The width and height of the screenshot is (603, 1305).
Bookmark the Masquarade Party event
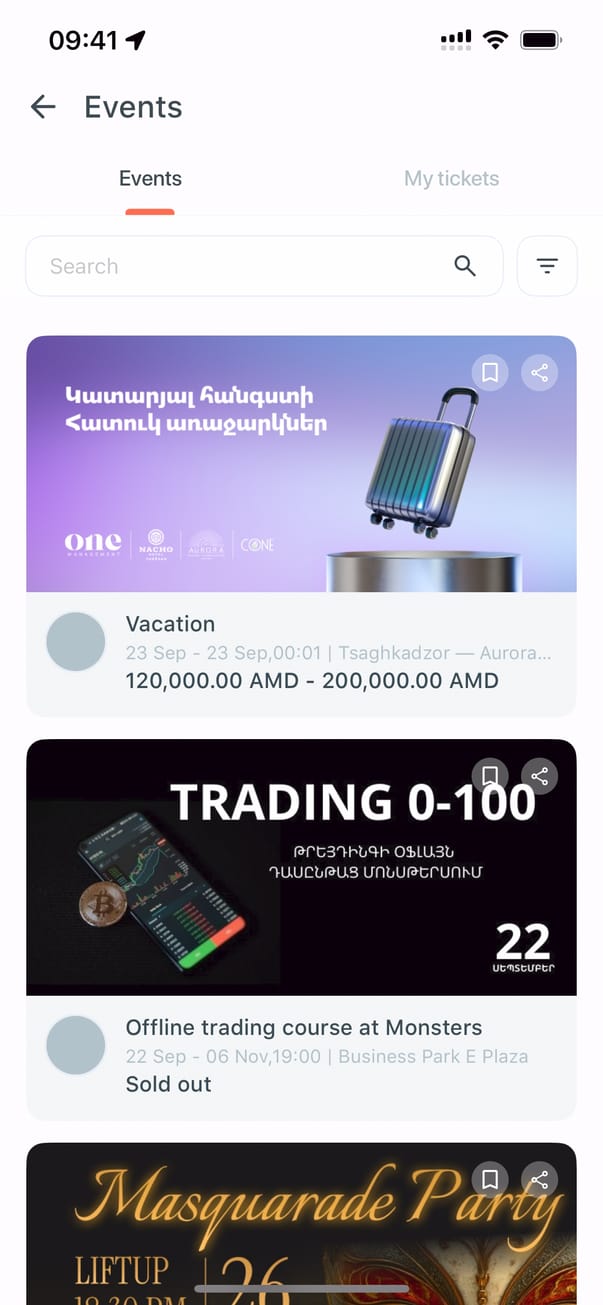click(x=490, y=1180)
